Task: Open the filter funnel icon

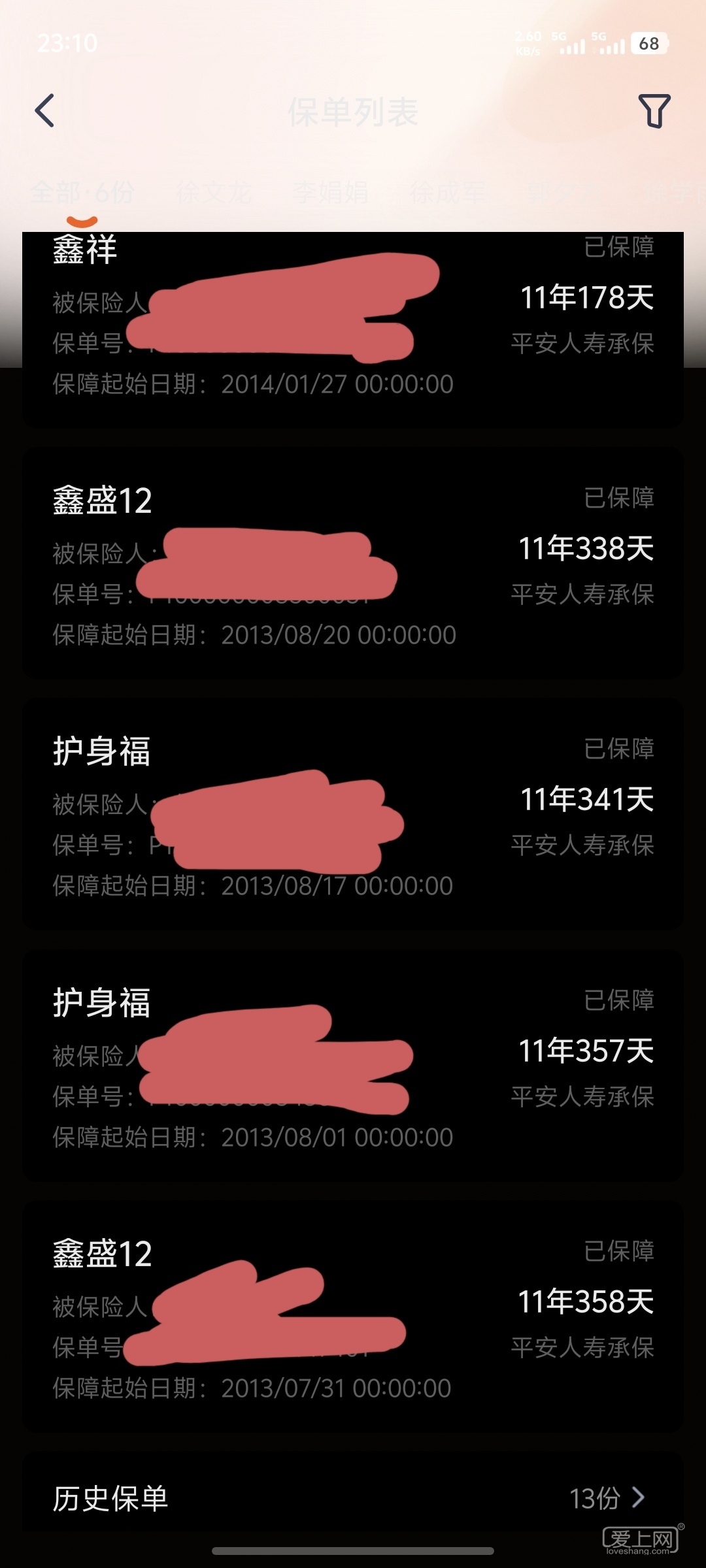Action: pyautogui.click(x=654, y=110)
